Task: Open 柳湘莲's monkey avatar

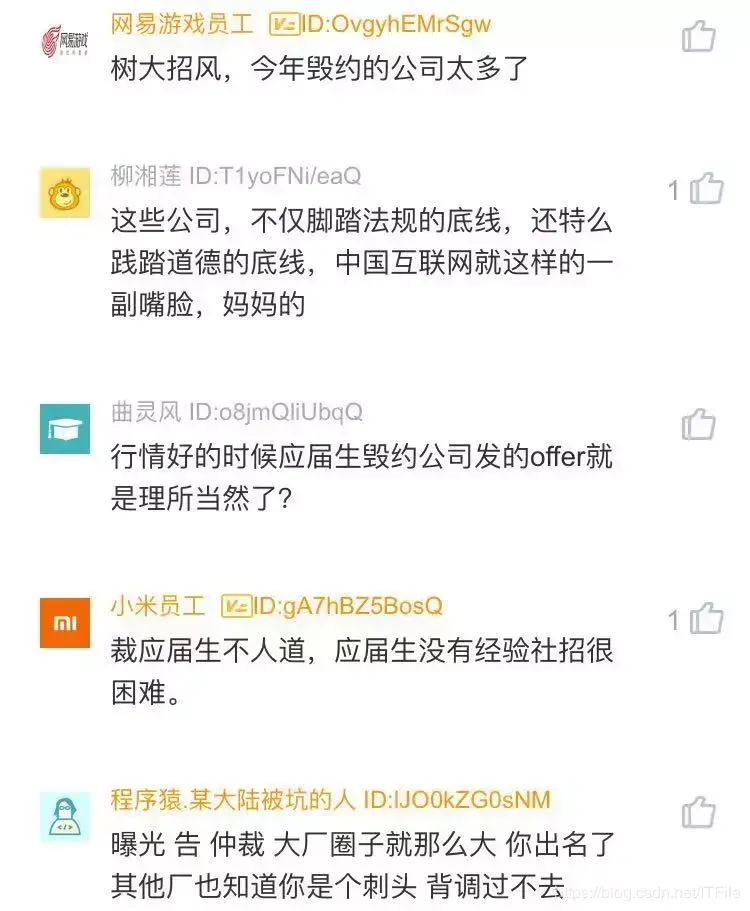Action: [x=65, y=193]
